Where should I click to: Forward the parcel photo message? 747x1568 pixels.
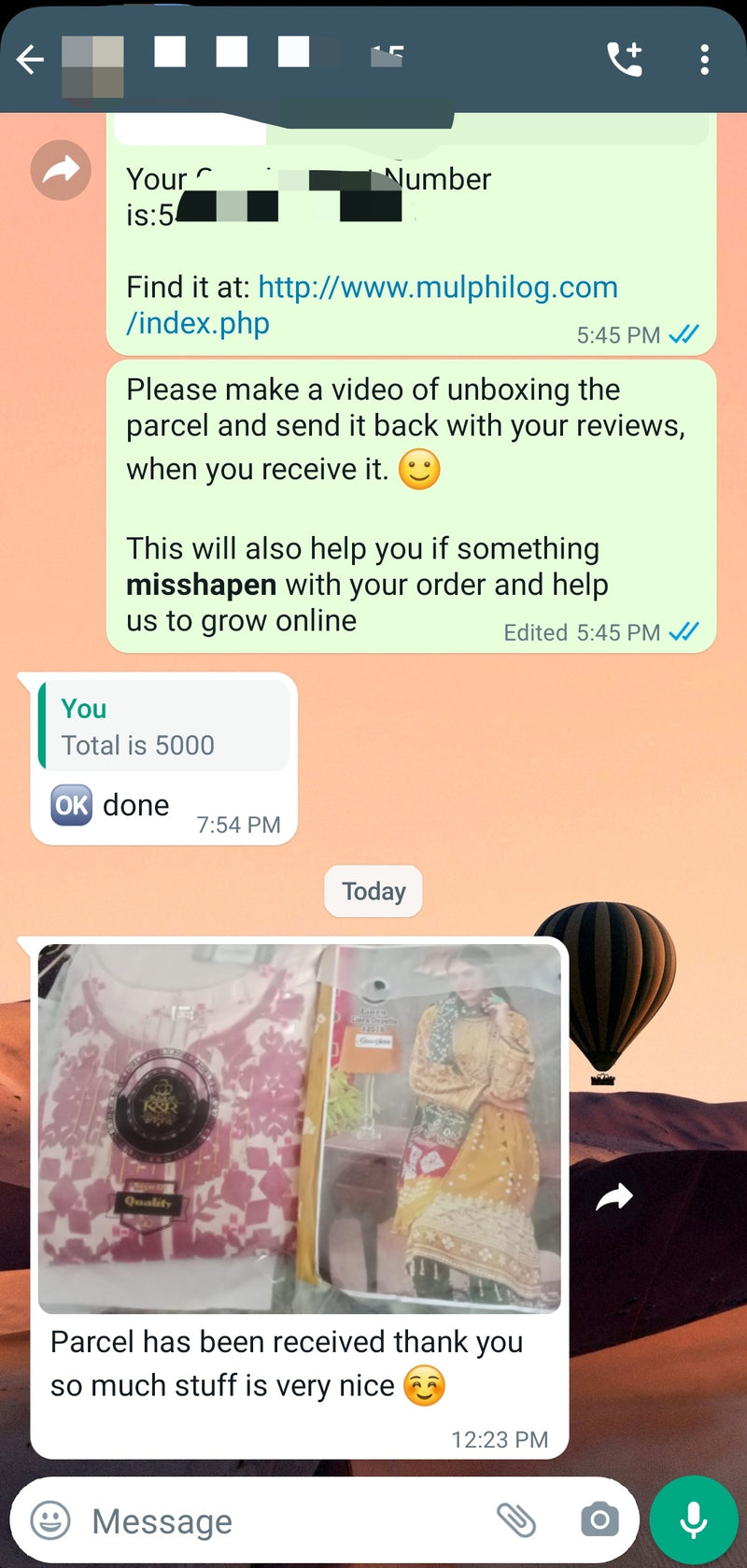pyautogui.click(x=614, y=1197)
